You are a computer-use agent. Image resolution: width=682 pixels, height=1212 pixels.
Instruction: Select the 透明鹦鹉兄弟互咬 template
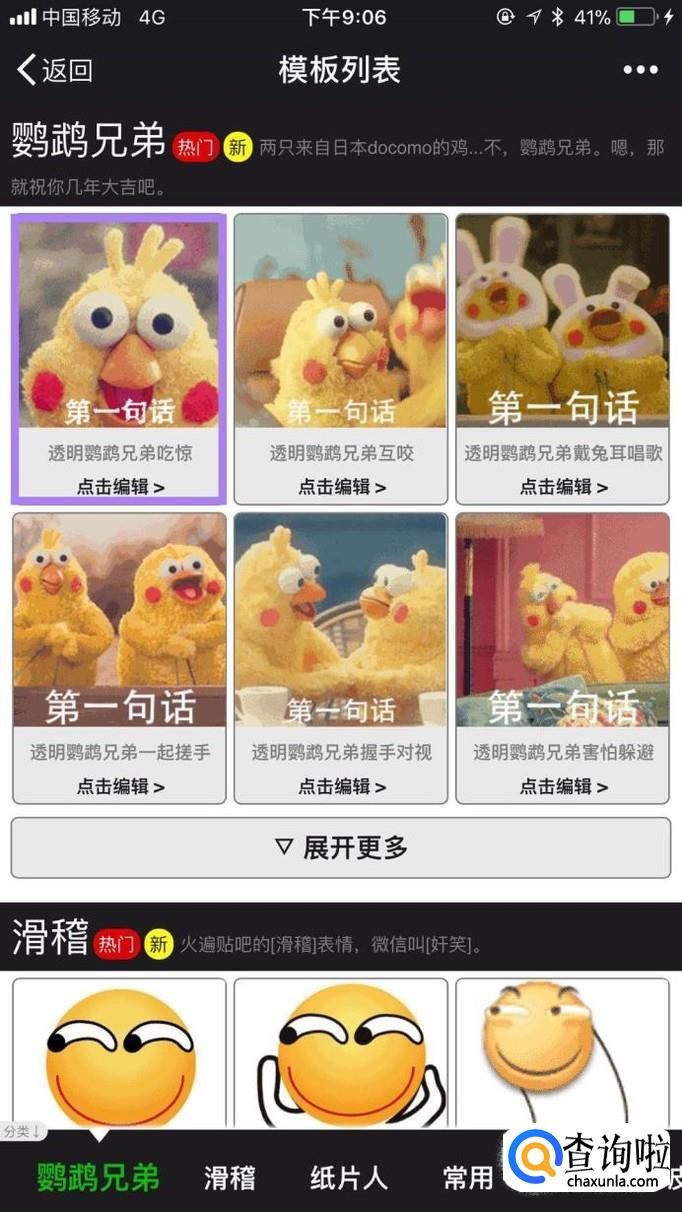(x=341, y=358)
